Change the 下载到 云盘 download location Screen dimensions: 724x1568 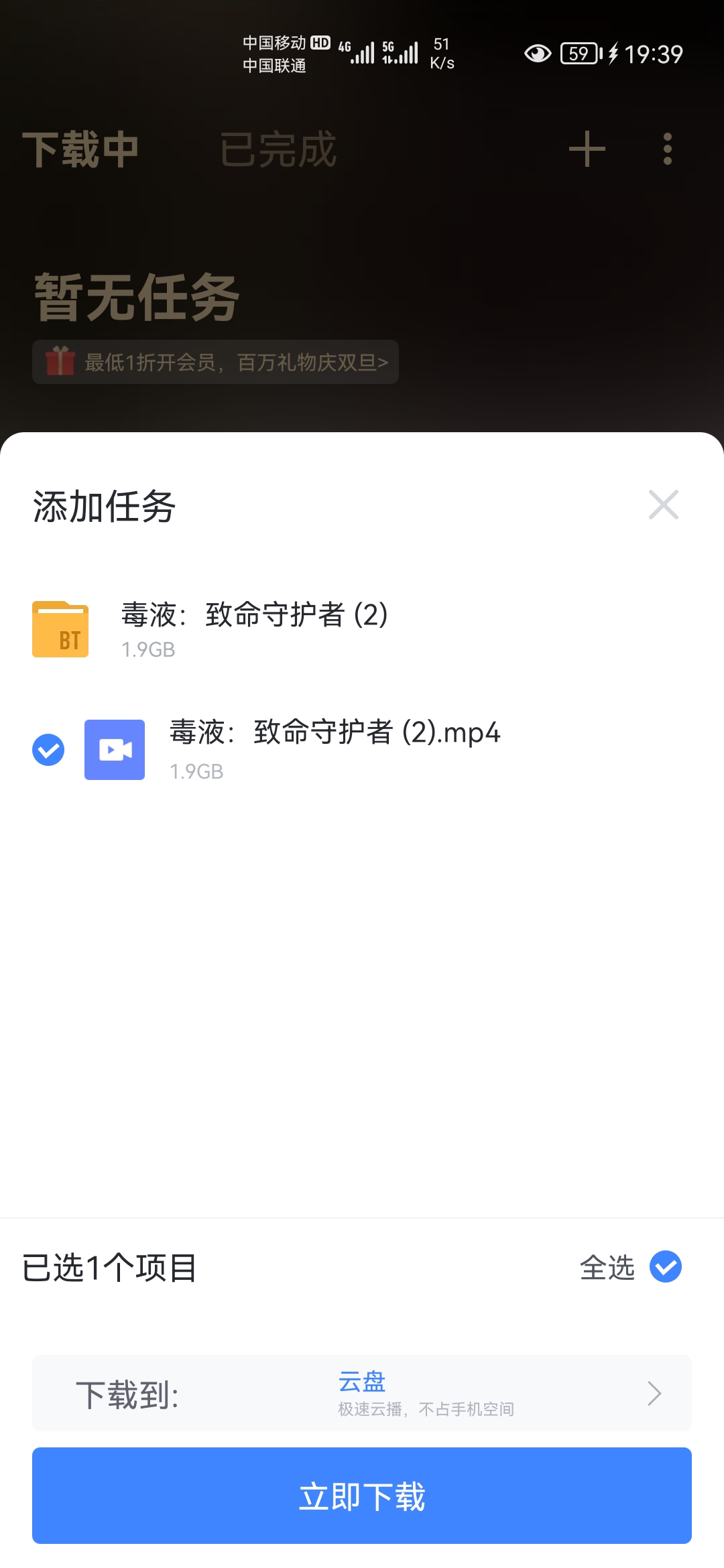pyautogui.click(x=362, y=1393)
